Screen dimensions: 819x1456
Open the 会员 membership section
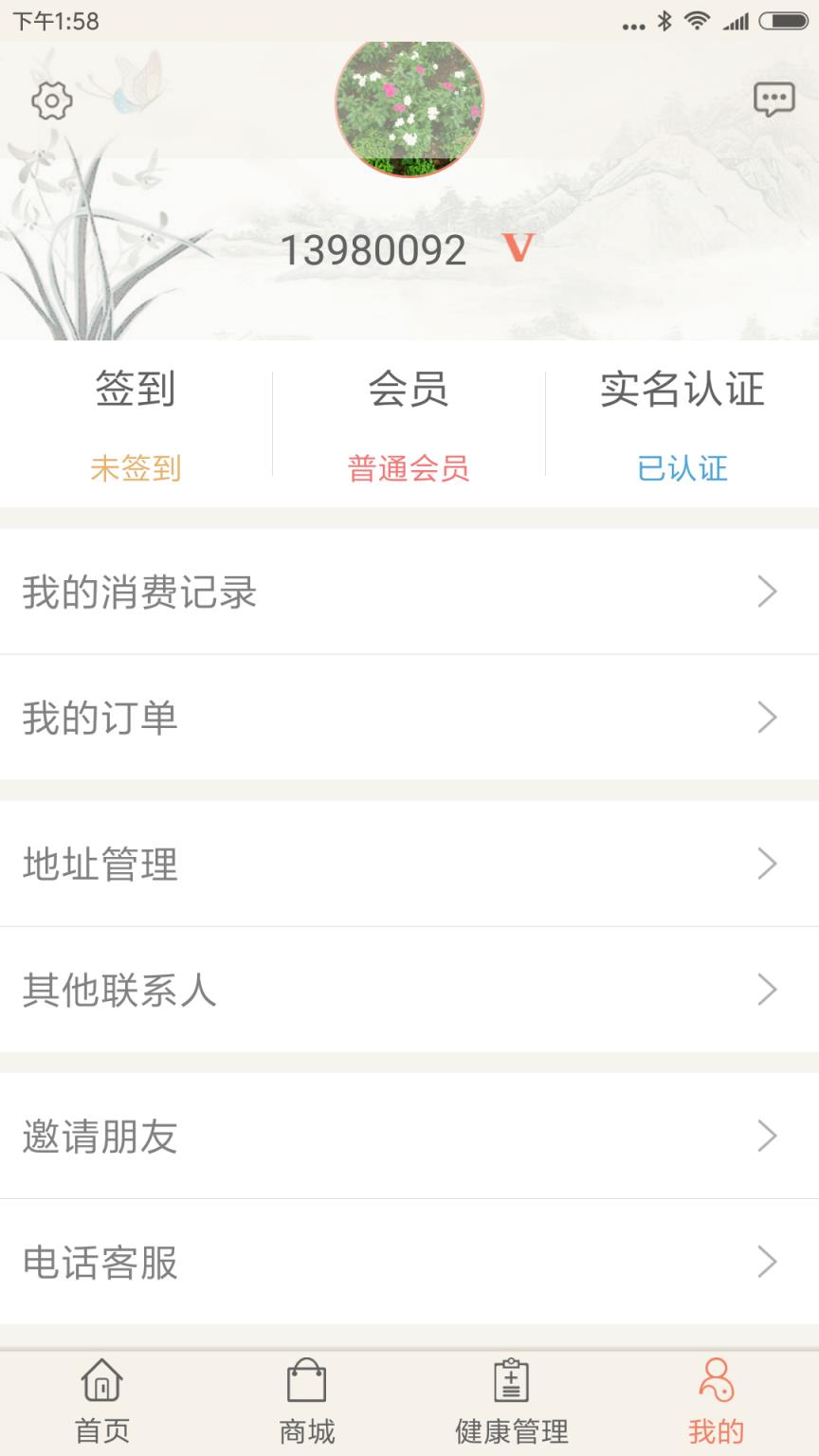coord(409,424)
